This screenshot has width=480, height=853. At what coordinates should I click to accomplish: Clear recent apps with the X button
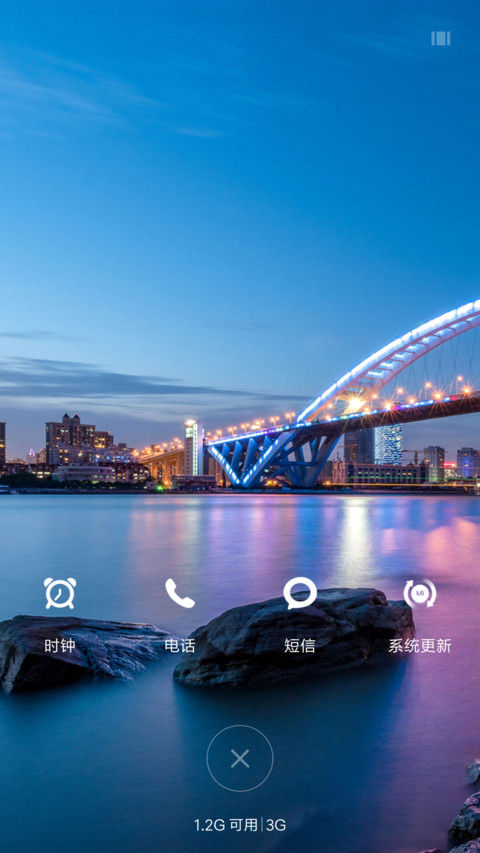click(x=240, y=758)
